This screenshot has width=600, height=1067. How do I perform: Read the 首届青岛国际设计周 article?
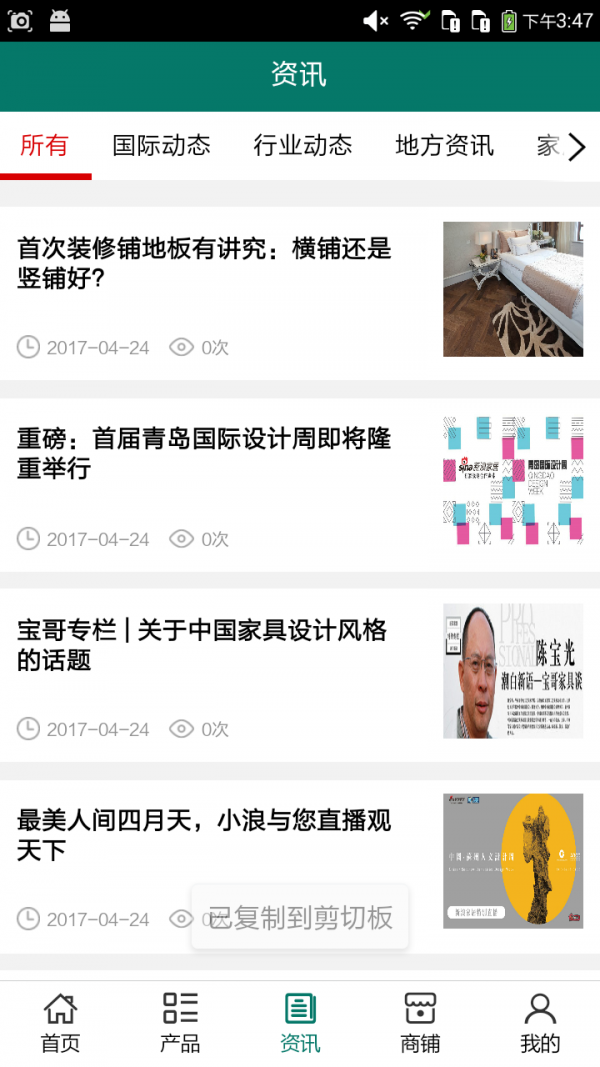205,453
